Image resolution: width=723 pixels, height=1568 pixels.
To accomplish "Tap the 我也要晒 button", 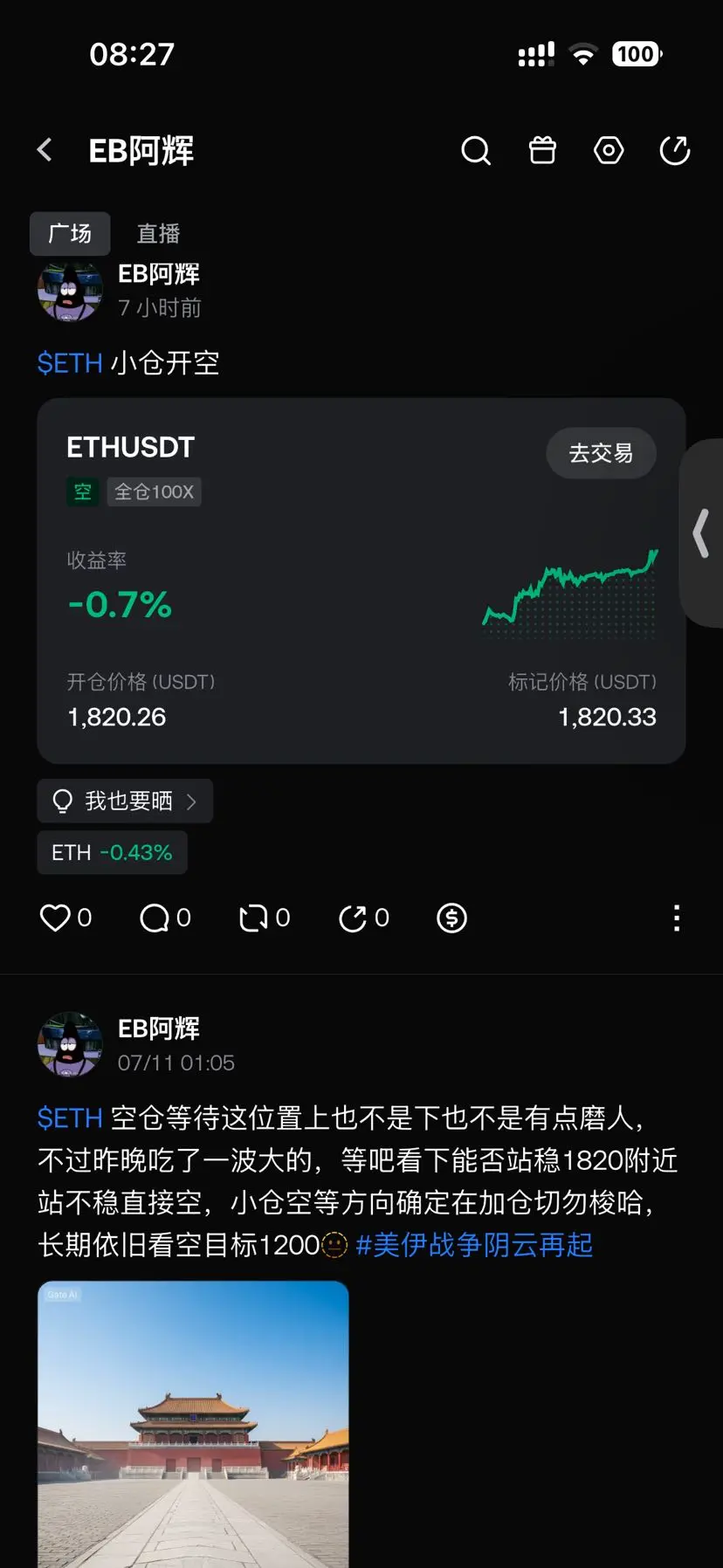I will pos(125,801).
